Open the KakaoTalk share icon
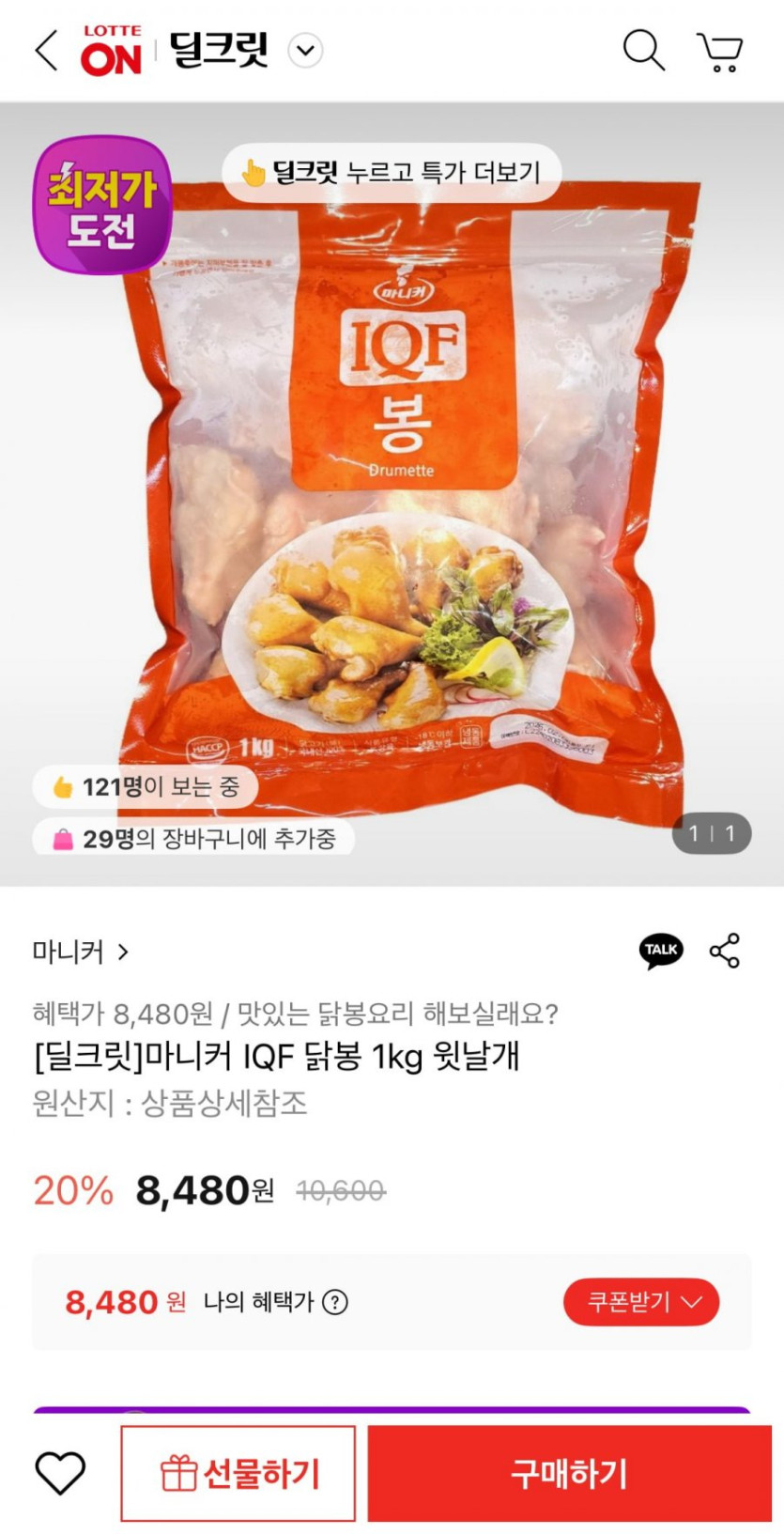Image resolution: width=784 pixels, height=1534 pixels. point(661,951)
